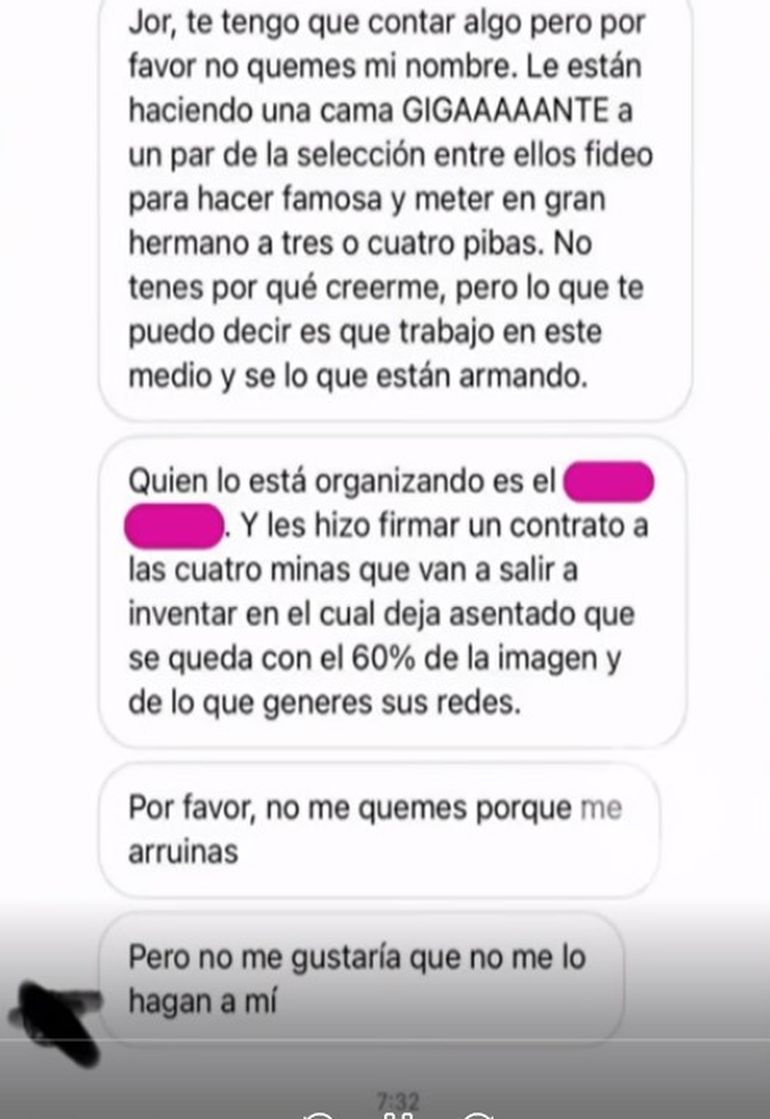The height and width of the screenshot is (1119, 770).
Task: Tap the gray area beside the last bubble
Action: 700,975
